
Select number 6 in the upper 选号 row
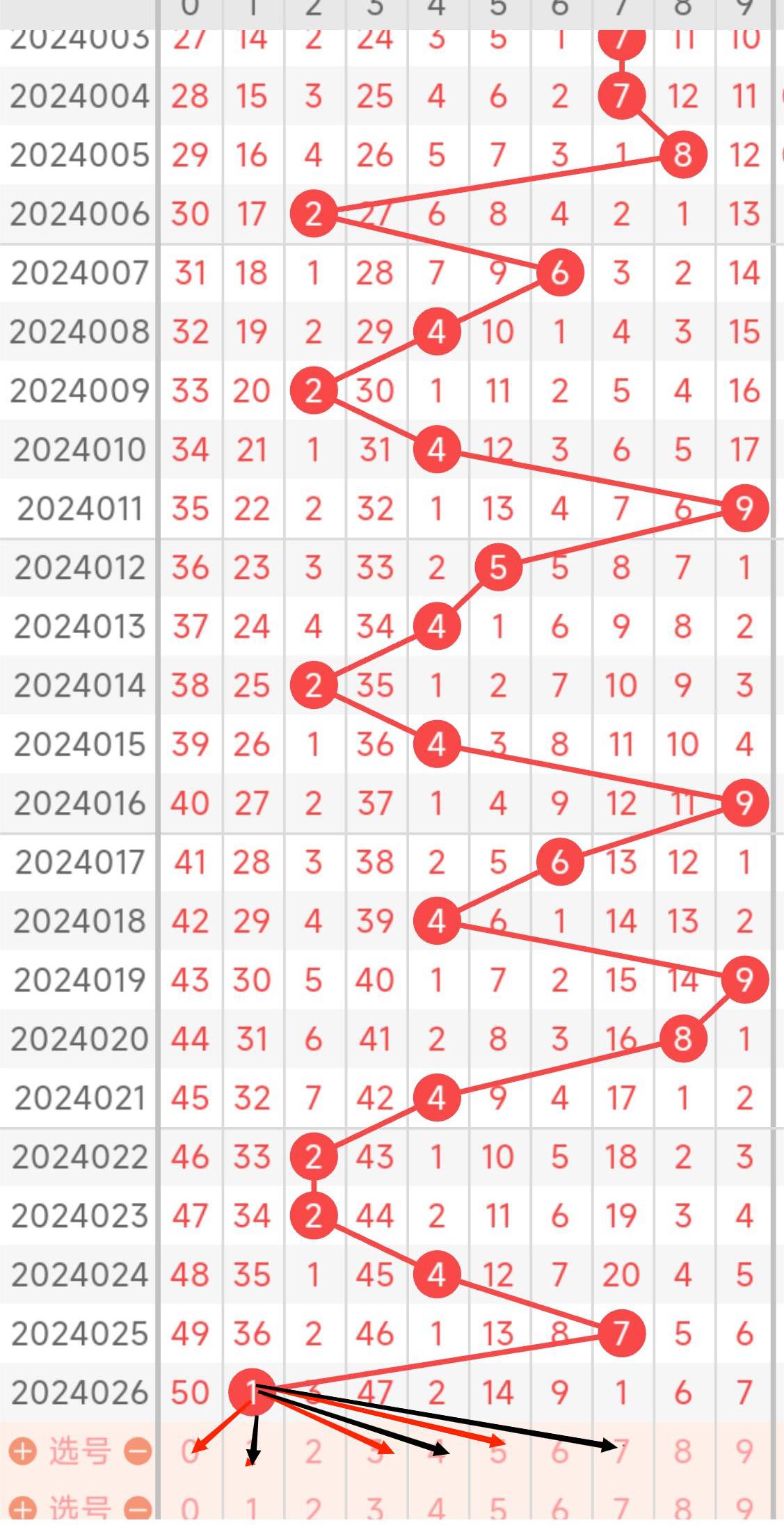(x=559, y=1451)
